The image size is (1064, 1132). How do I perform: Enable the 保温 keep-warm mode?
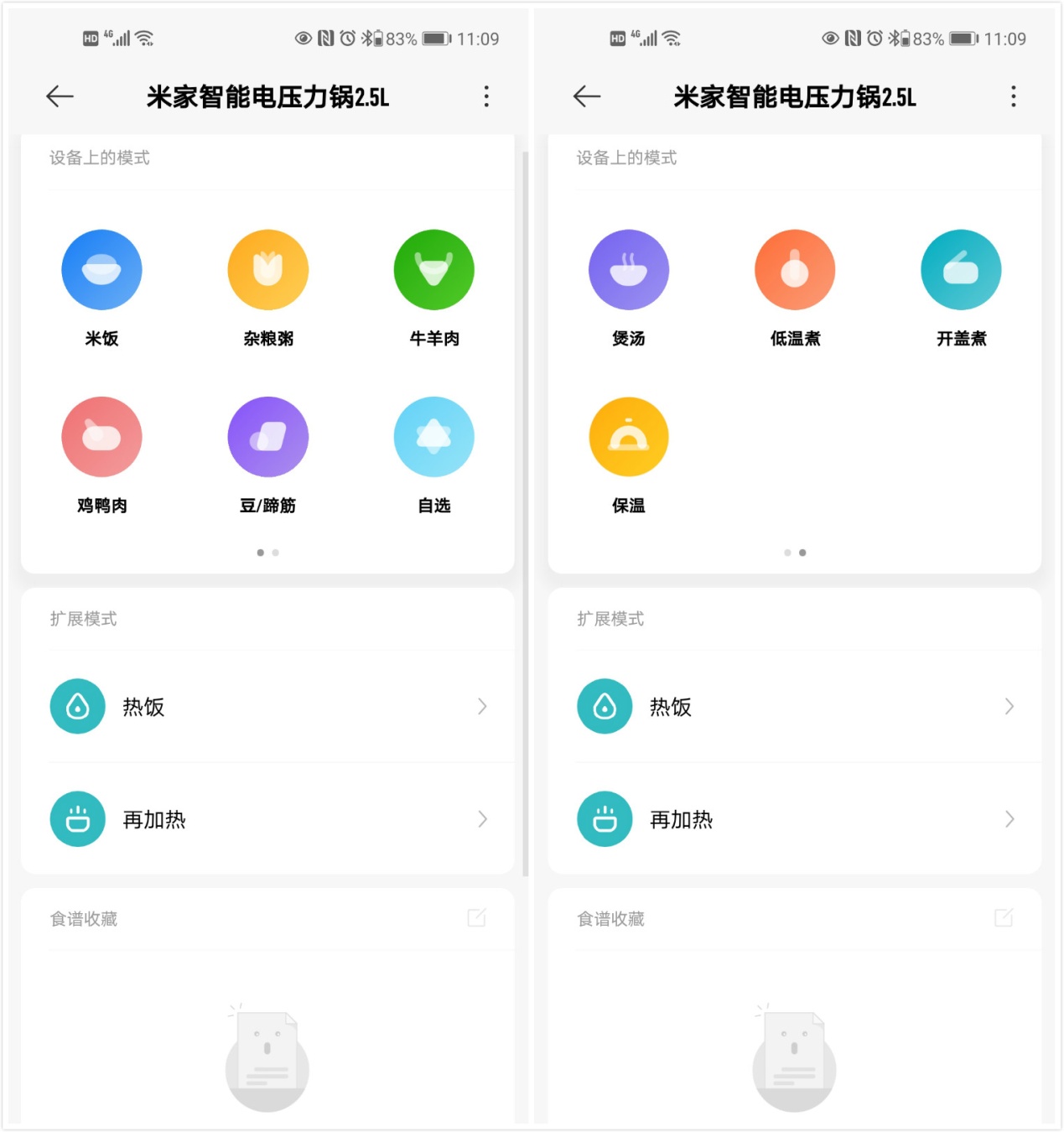click(629, 437)
